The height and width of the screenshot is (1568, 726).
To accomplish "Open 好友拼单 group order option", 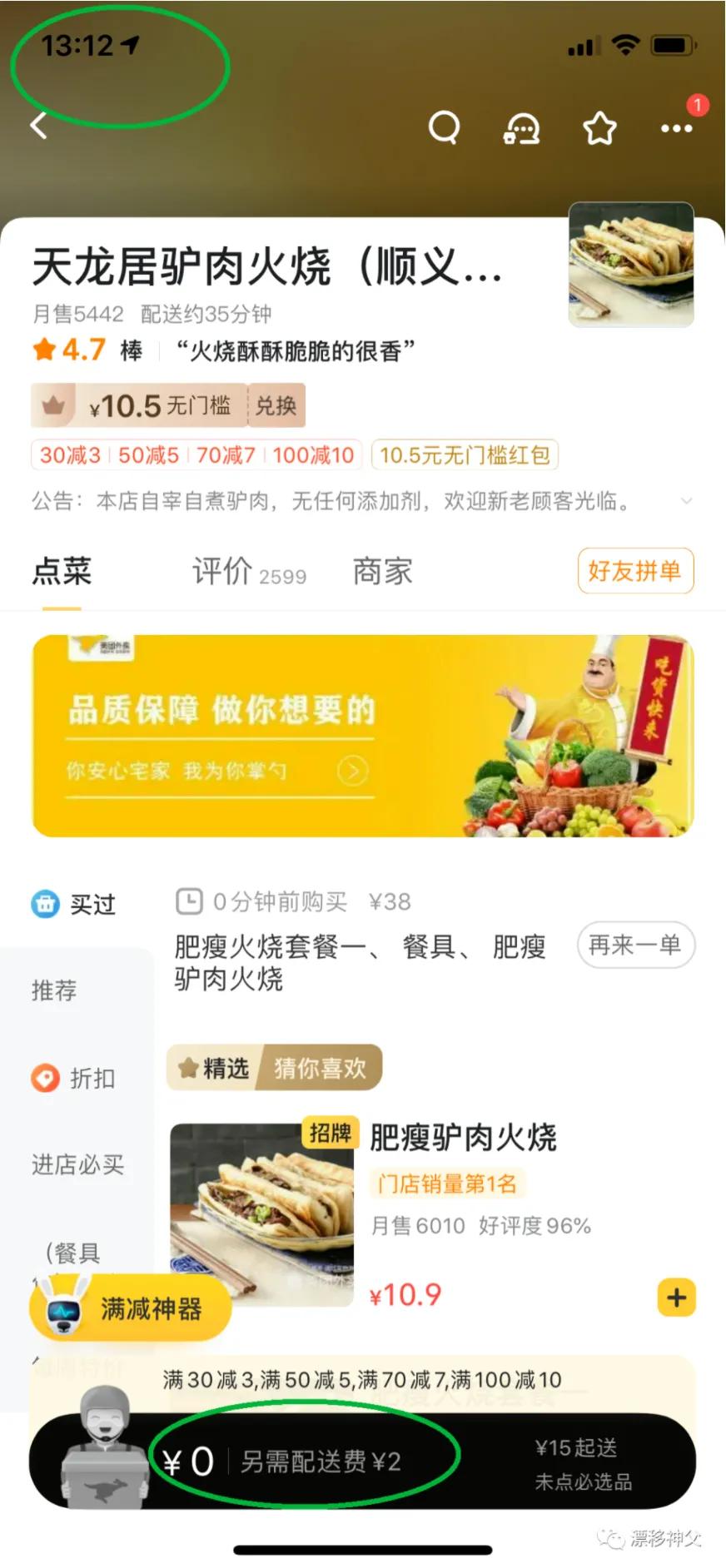I will [x=635, y=571].
